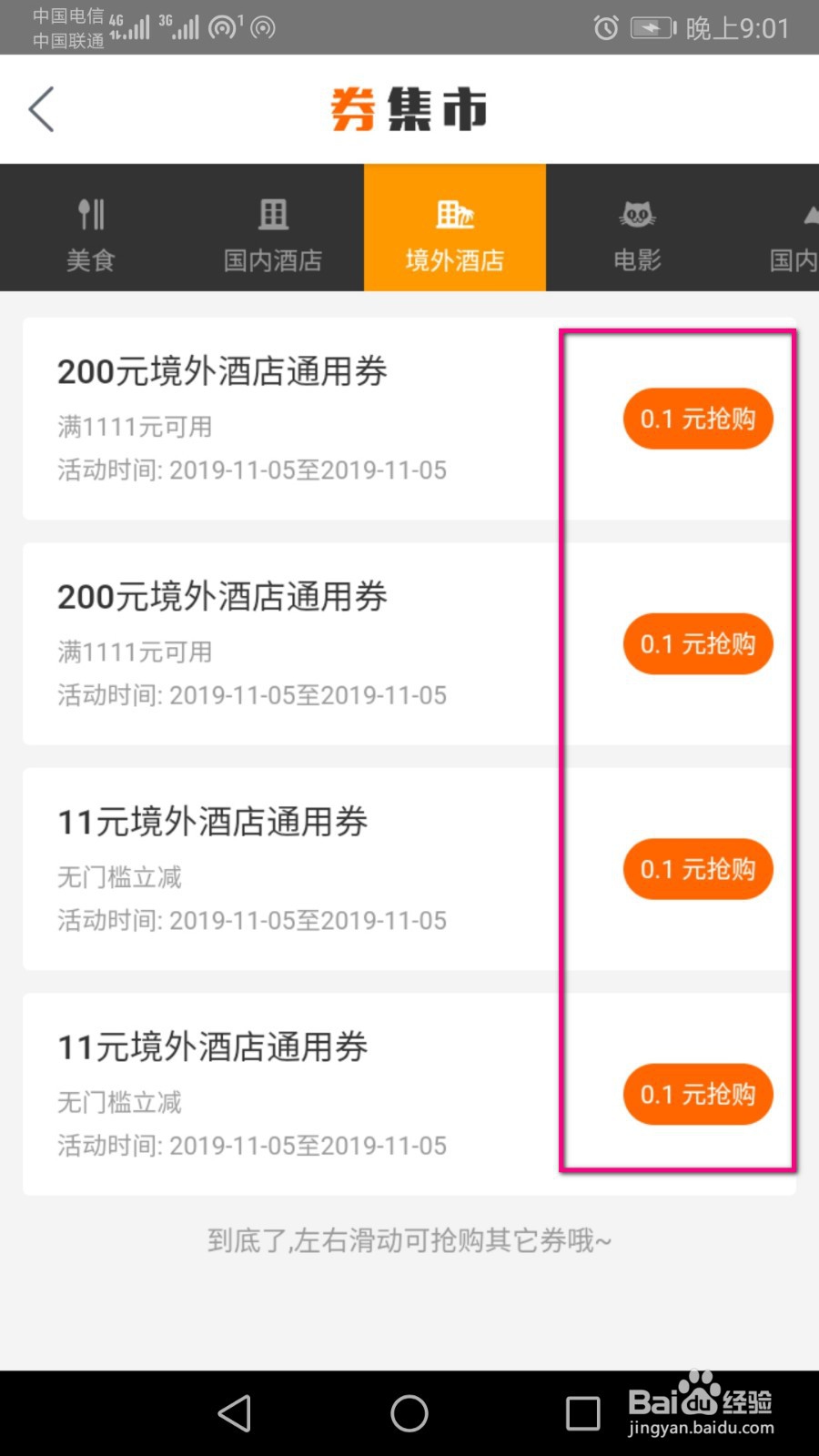Select the 境外酒店 tab
The image size is (819, 1456).
455,227
